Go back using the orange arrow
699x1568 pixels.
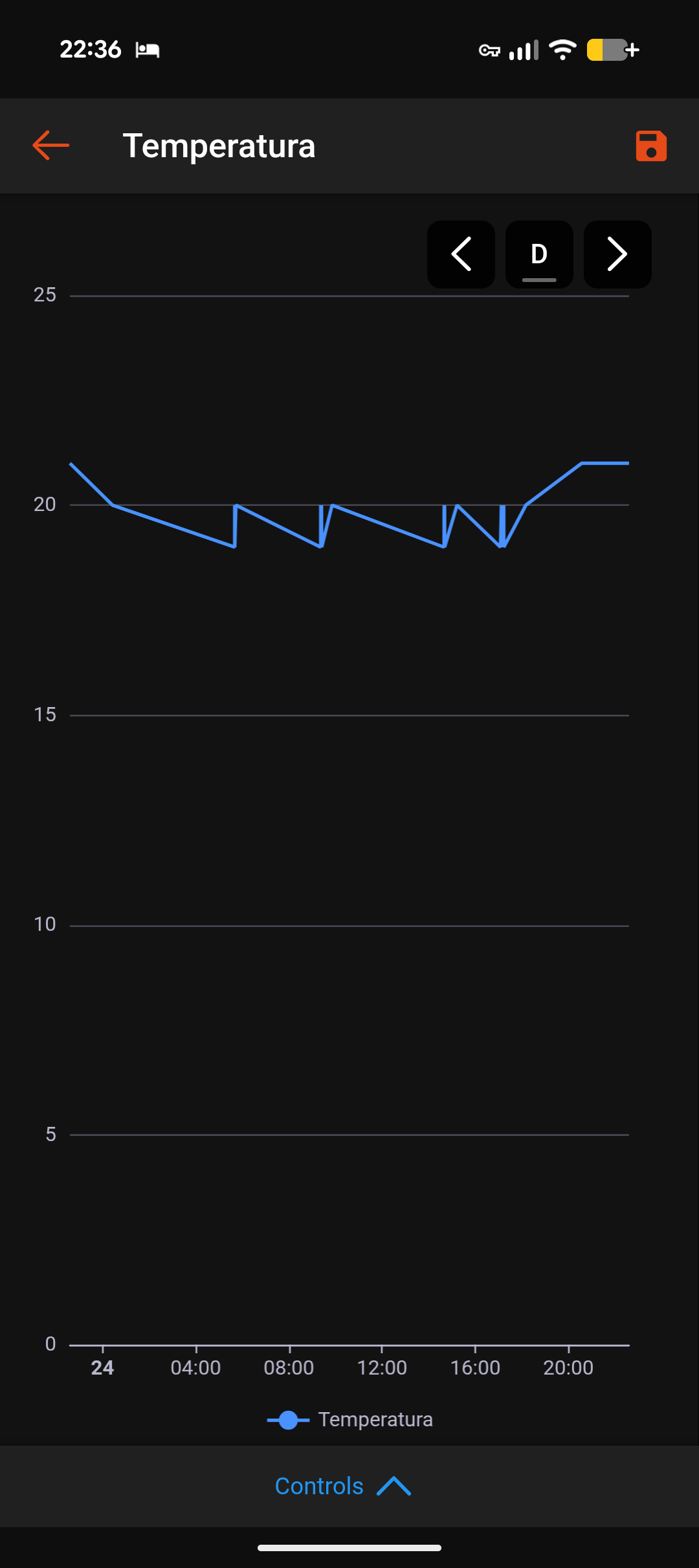[51, 146]
